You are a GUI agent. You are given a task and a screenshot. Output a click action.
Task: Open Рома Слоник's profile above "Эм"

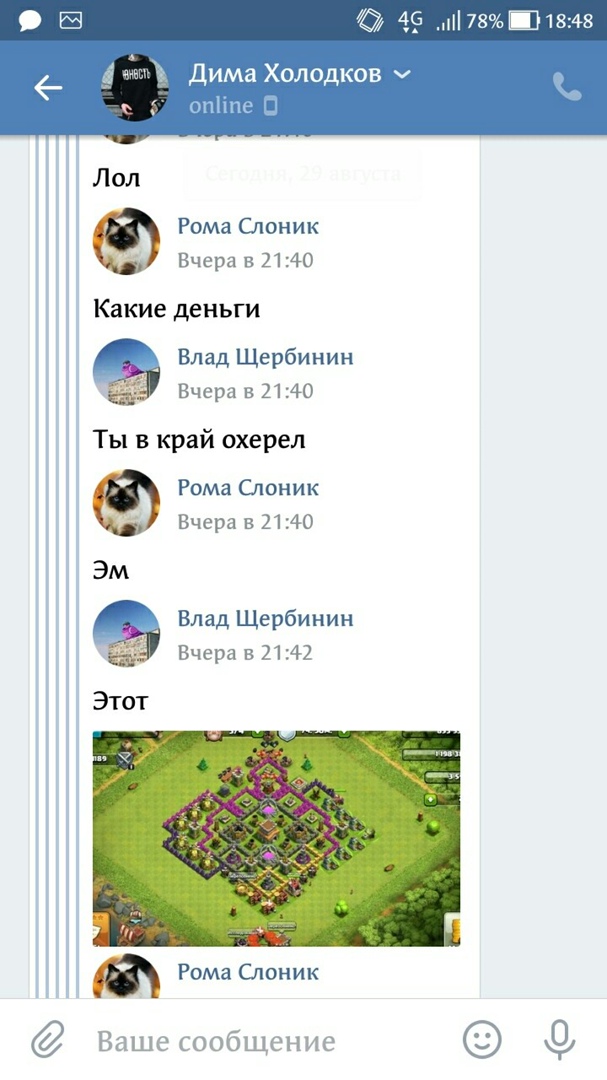click(x=126, y=503)
